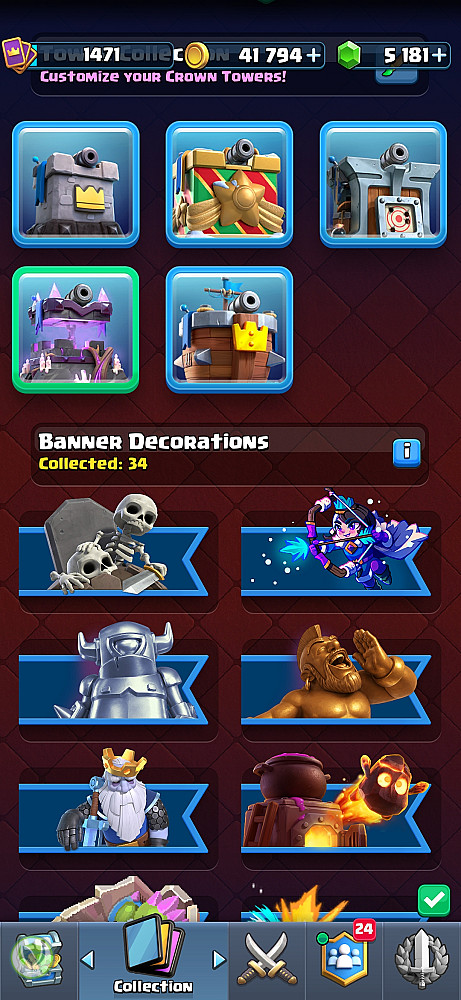
Task: Open Banner Decorations info button
Action: (407, 453)
